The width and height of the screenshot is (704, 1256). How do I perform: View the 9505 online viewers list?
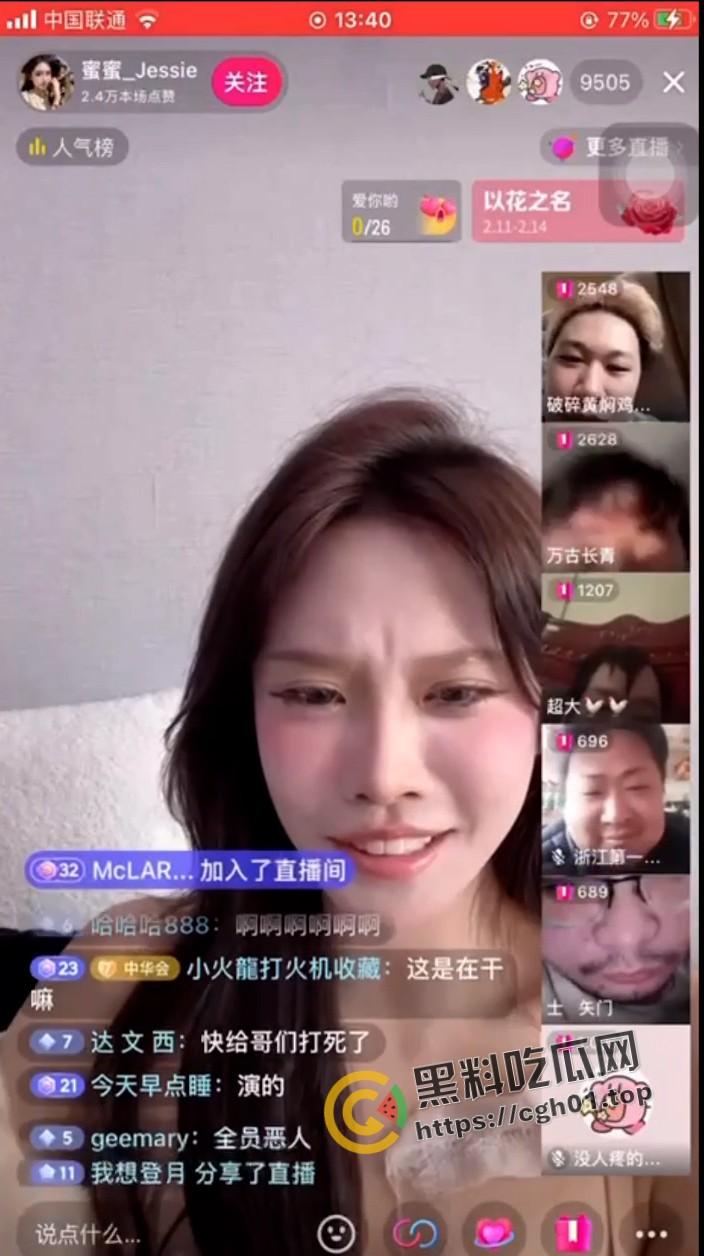click(x=605, y=82)
